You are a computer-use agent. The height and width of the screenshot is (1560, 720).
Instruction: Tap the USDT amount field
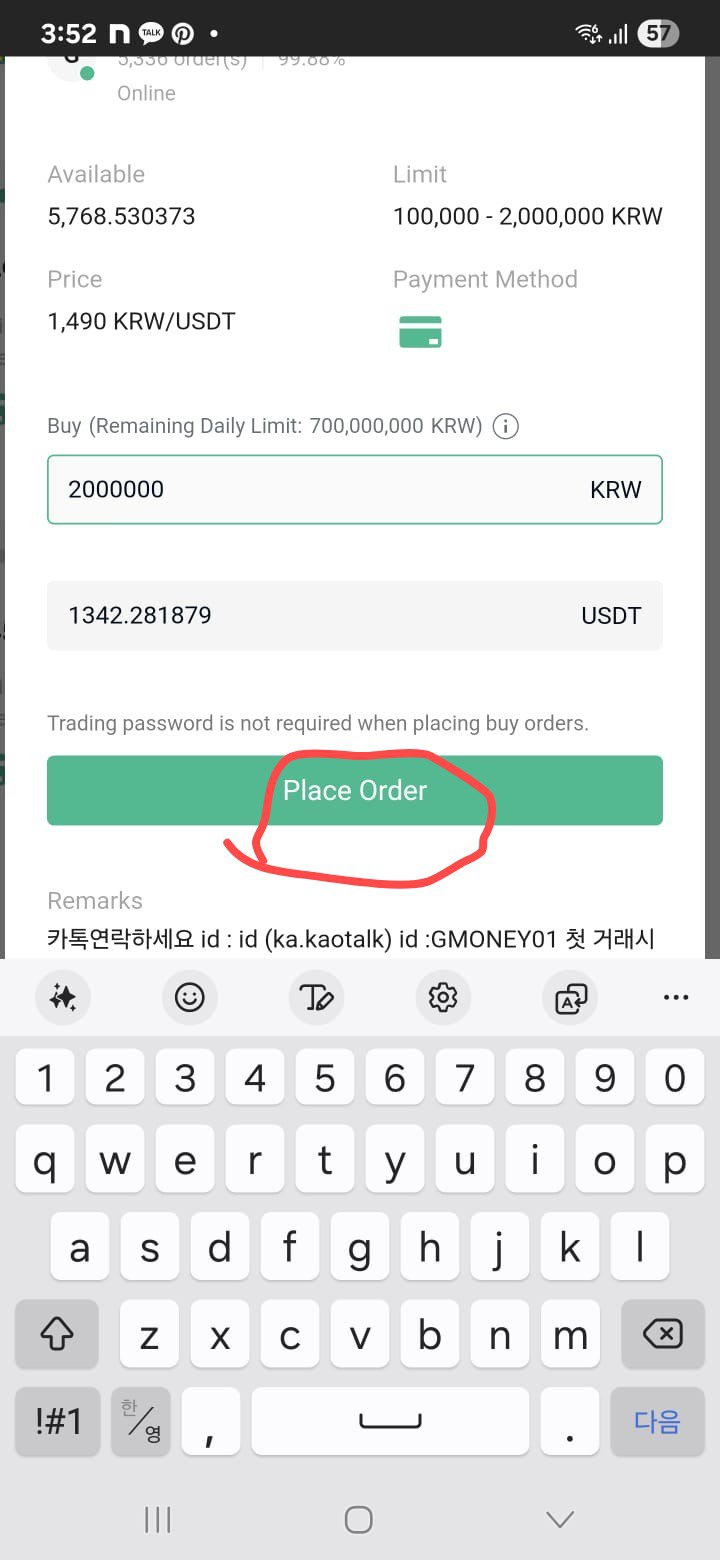tap(355, 615)
